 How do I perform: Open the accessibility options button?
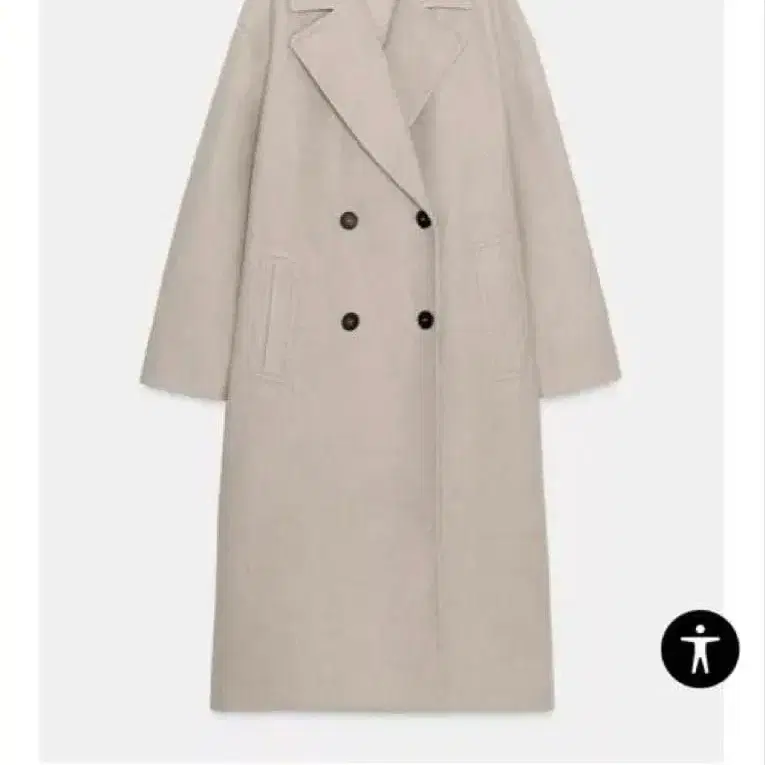pos(700,649)
